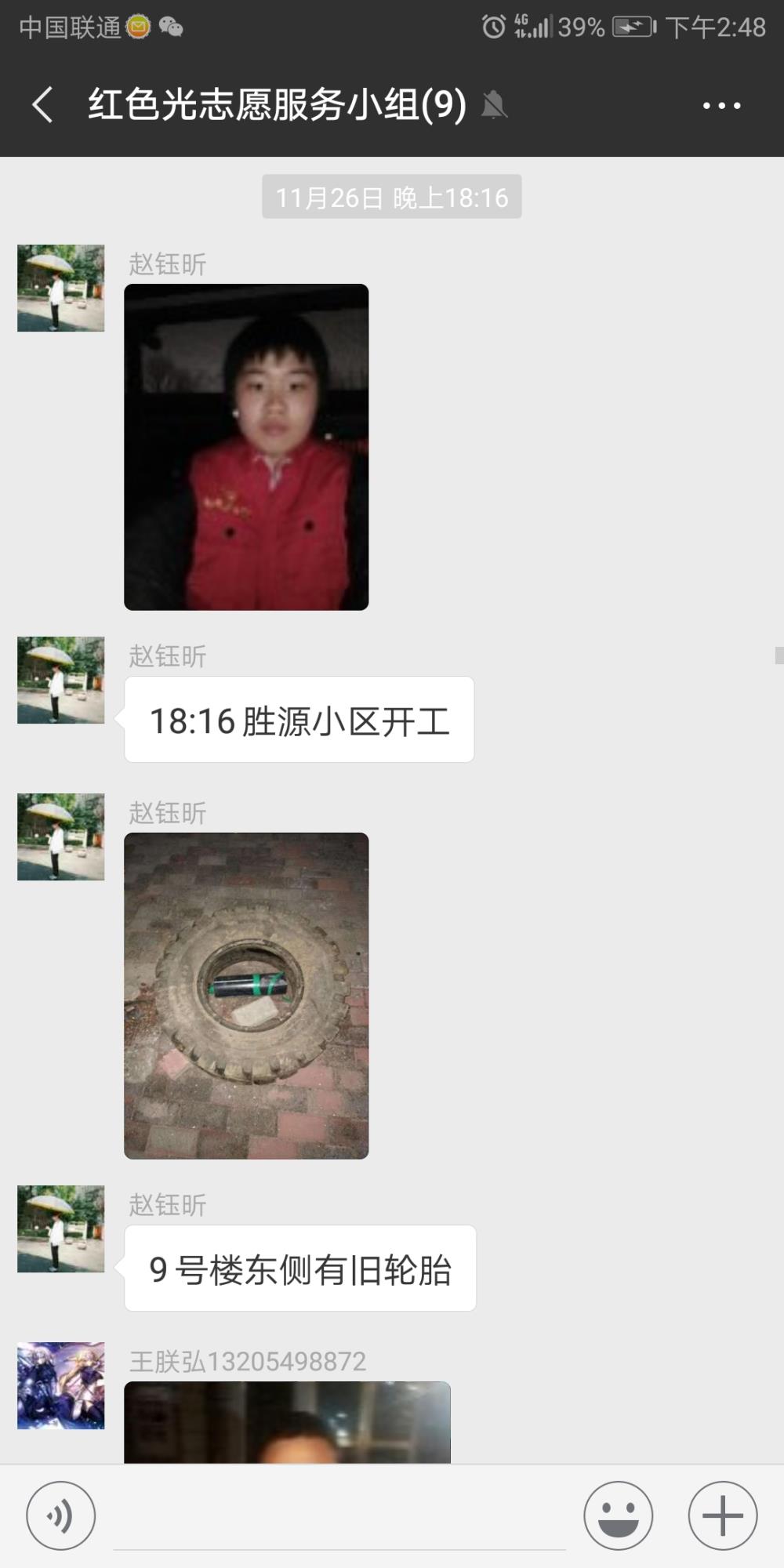Tap the message text input field

coord(339,1517)
